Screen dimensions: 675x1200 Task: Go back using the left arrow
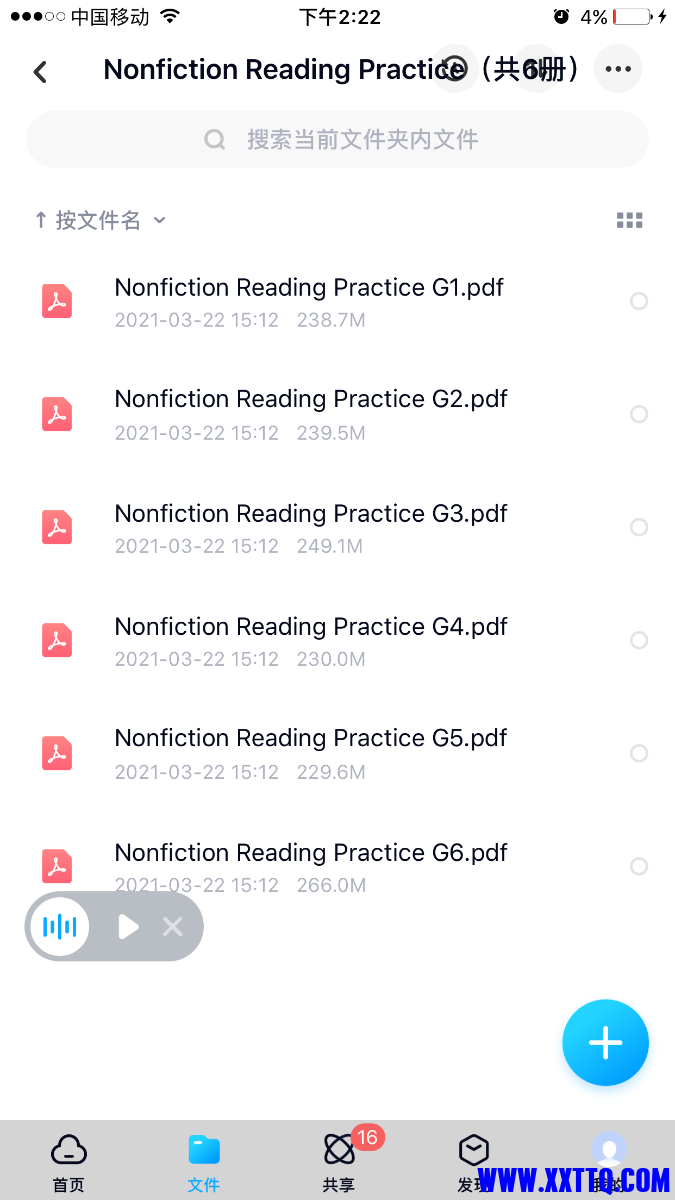40,71
